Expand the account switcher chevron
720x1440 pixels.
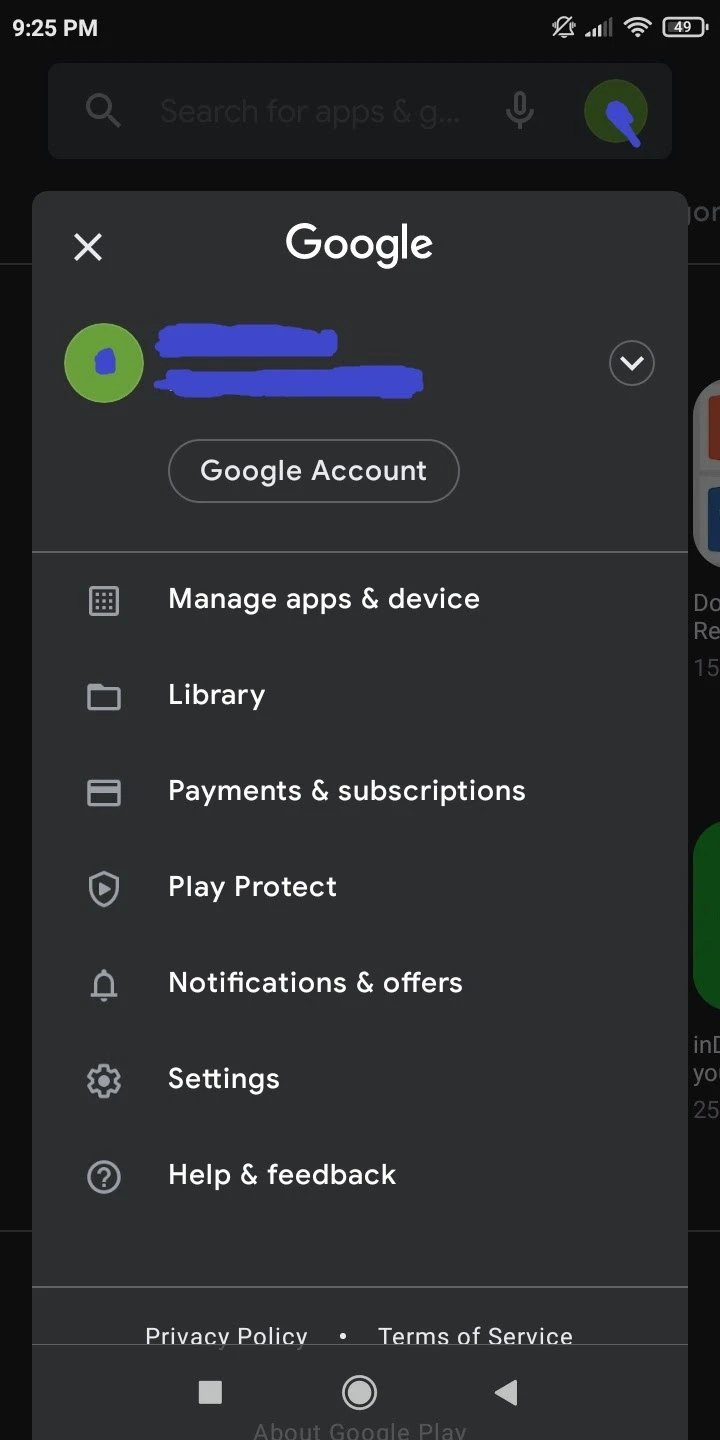[x=632, y=363]
